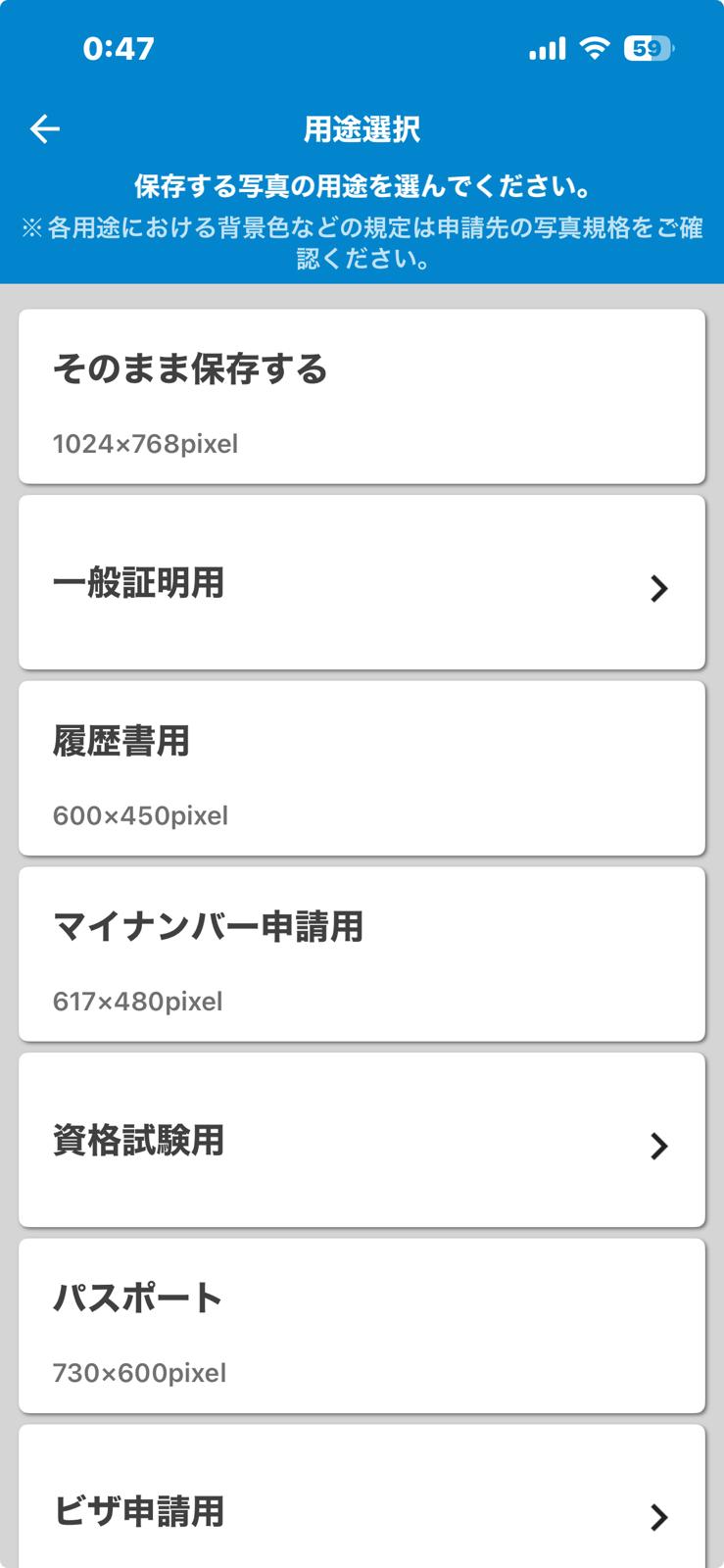Choose the 履歴書用 photo option
Viewport: 724px width, 1568px height.
tap(362, 767)
